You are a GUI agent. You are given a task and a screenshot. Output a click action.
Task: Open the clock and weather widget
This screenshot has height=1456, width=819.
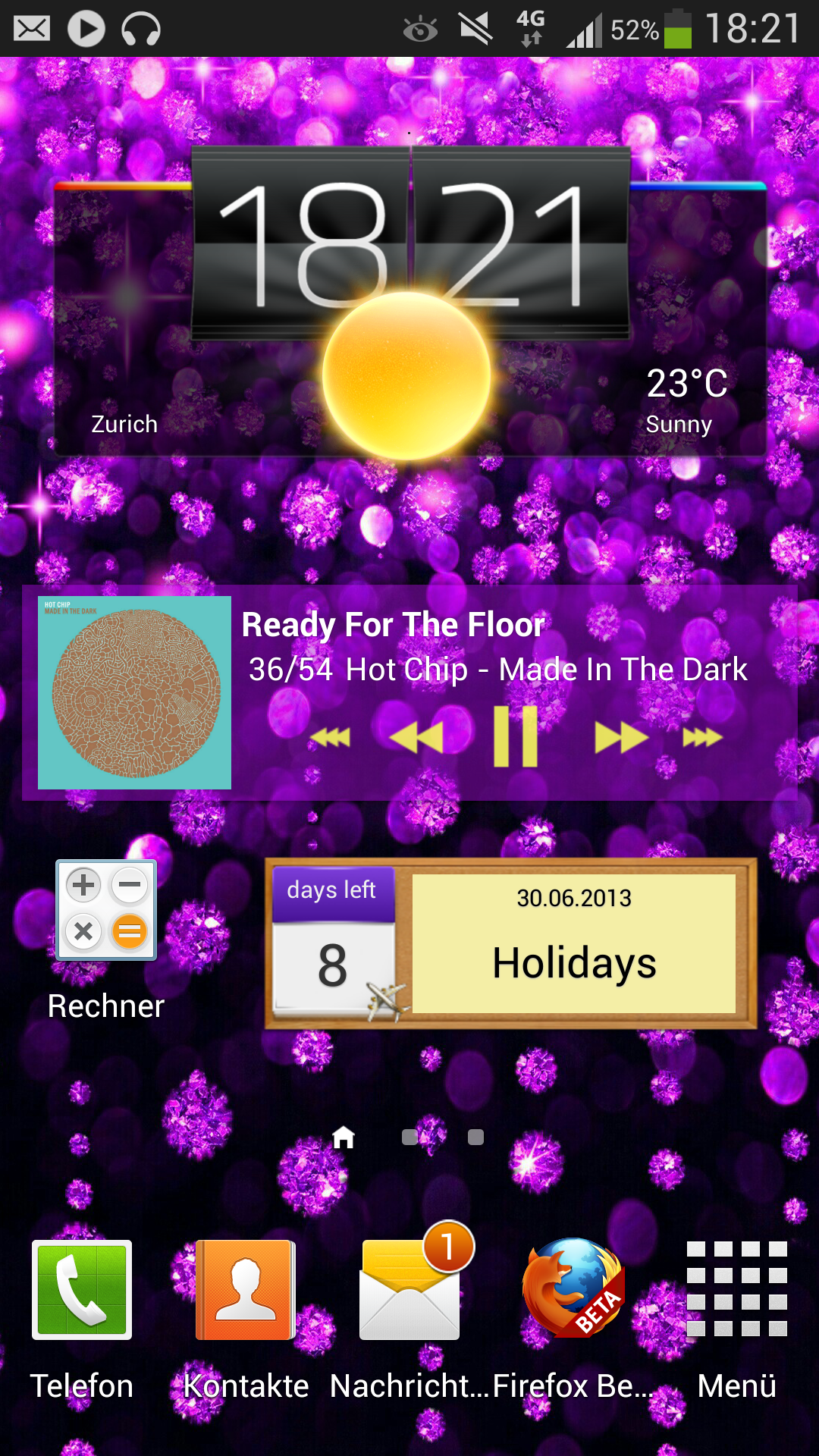409,303
